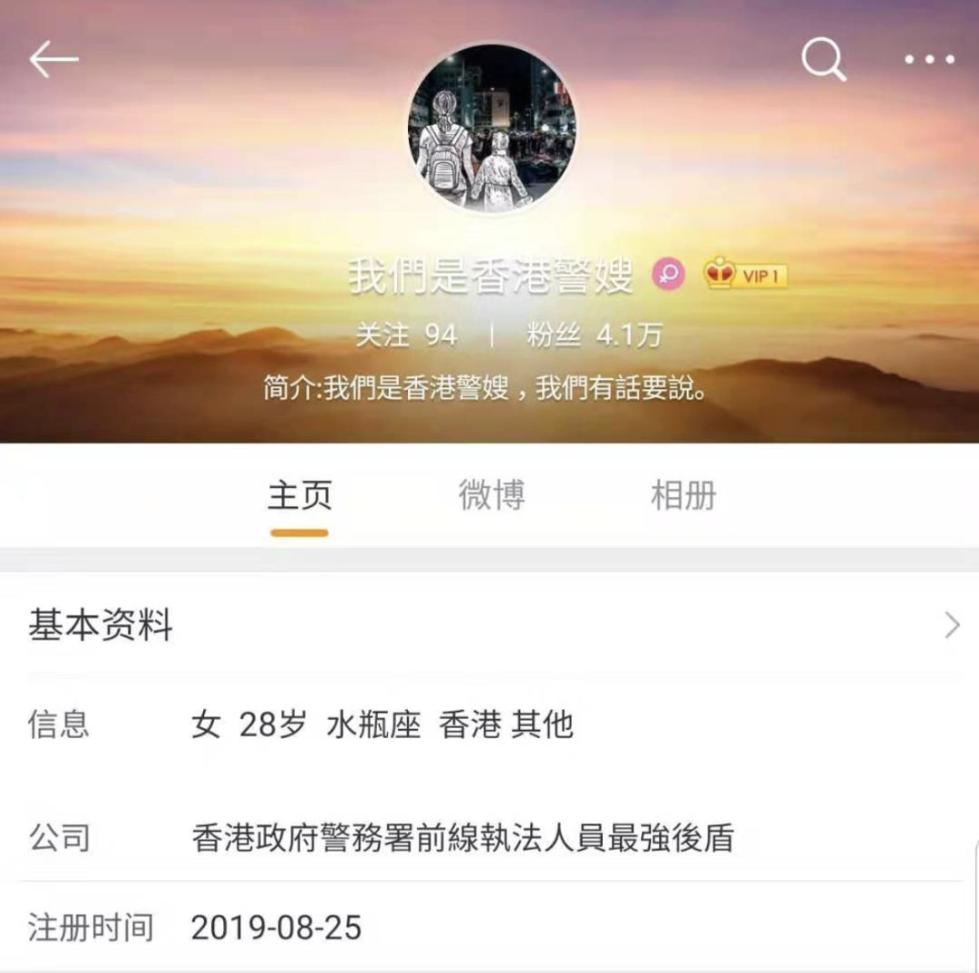Switch to the 相册 tab
Image resolution: width=979 pixels, height=973 pixels.
[683, 496]
